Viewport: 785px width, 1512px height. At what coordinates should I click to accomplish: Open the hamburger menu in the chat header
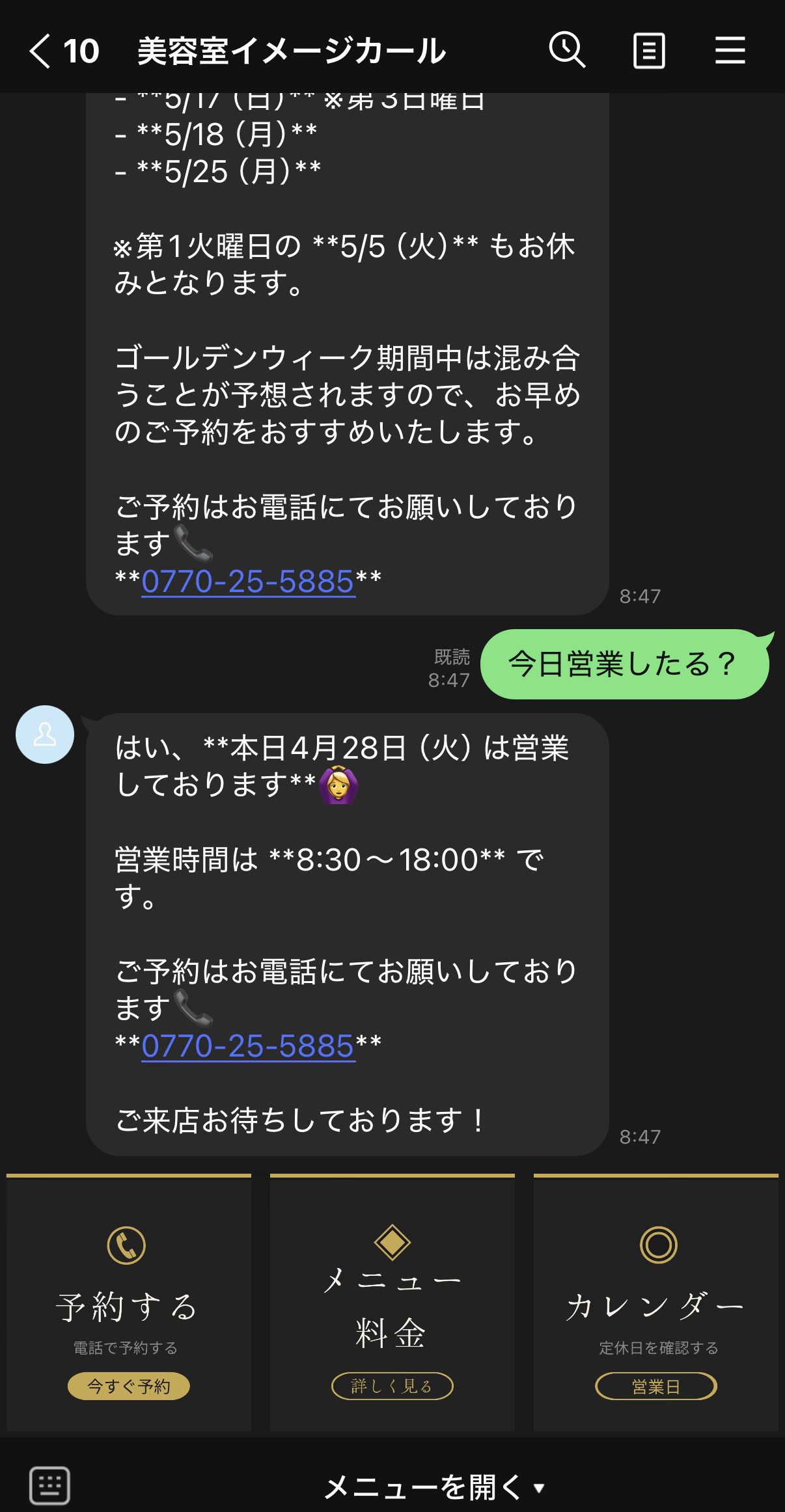(730, 50)
